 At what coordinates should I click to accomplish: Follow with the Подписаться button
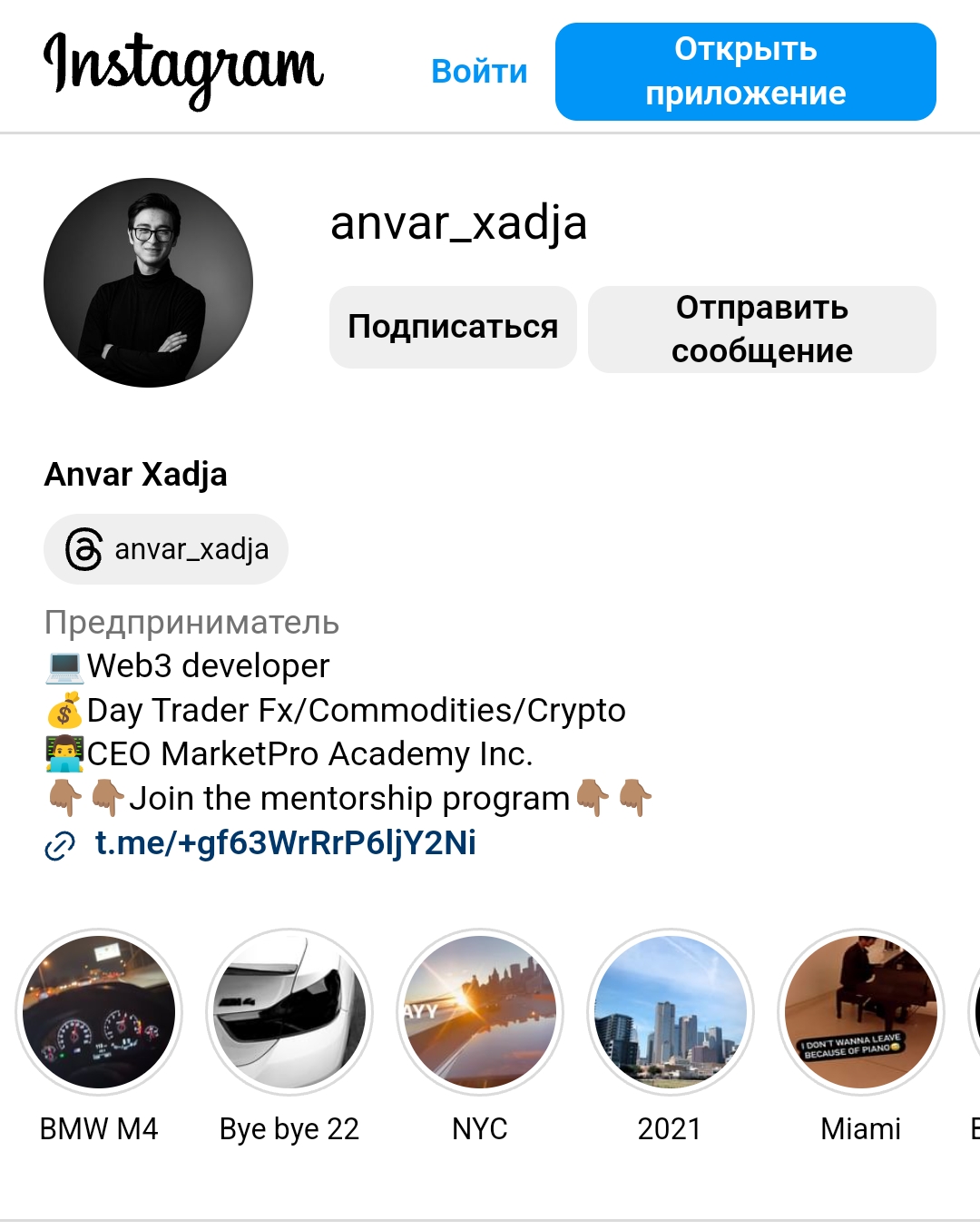click(x=453, y=327)
